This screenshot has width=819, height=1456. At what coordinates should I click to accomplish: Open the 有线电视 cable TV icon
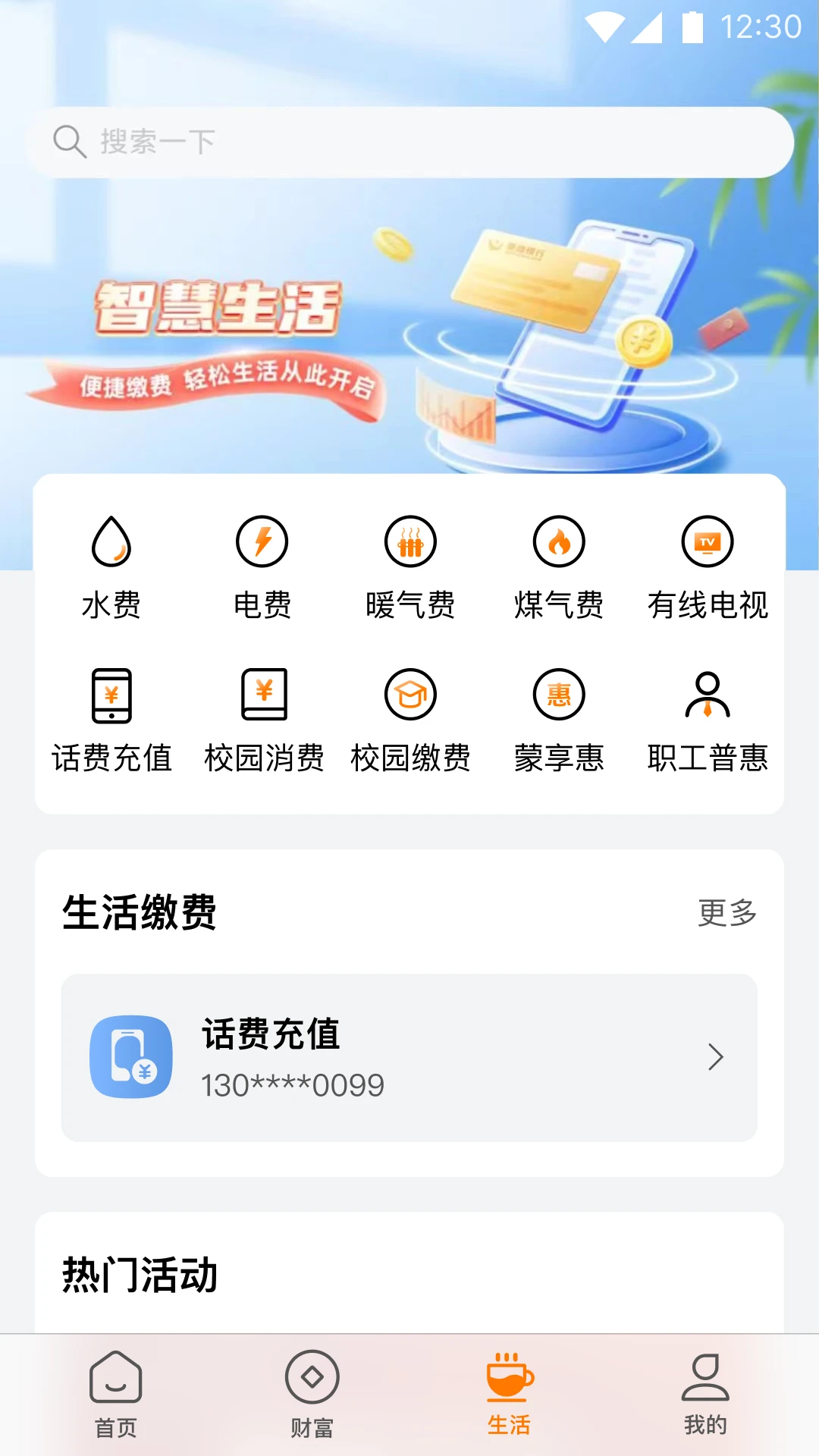708,541
